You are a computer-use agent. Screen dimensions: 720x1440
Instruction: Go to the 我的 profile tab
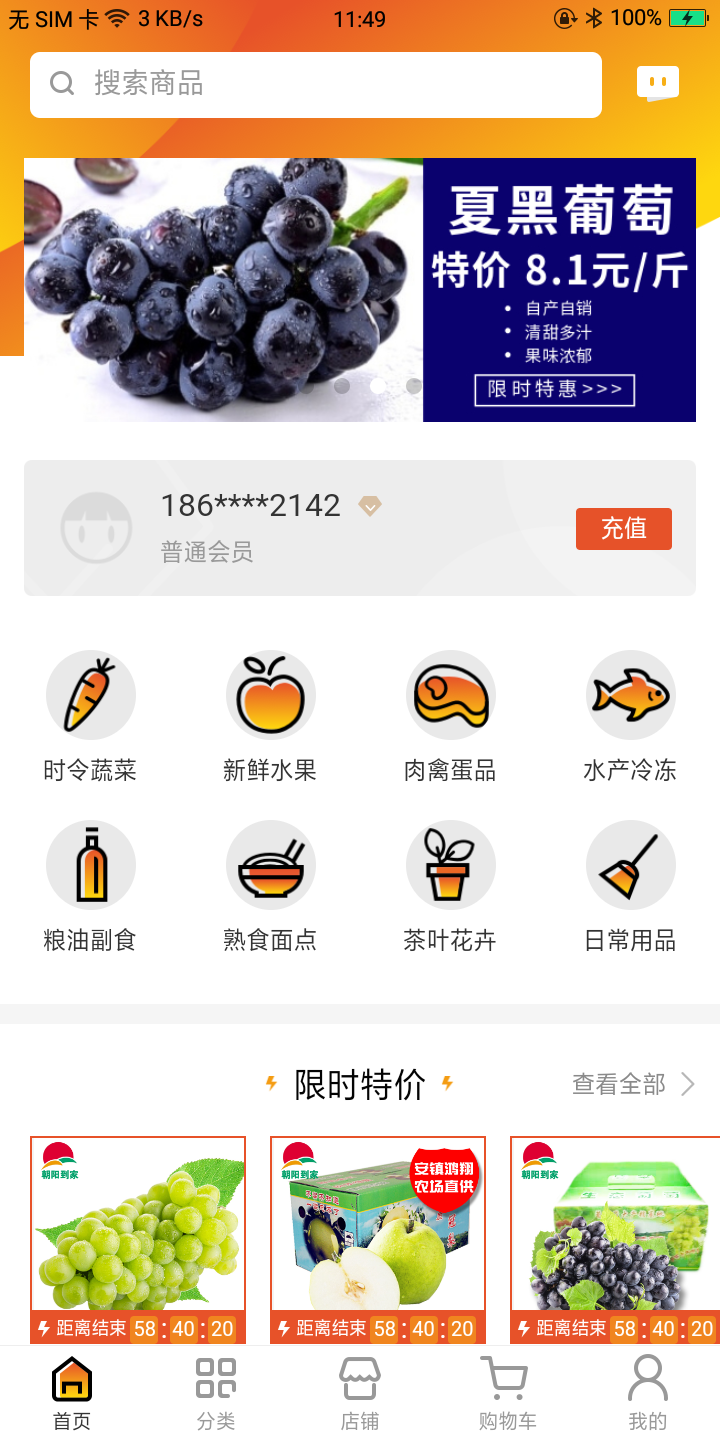coord(648,1394)
